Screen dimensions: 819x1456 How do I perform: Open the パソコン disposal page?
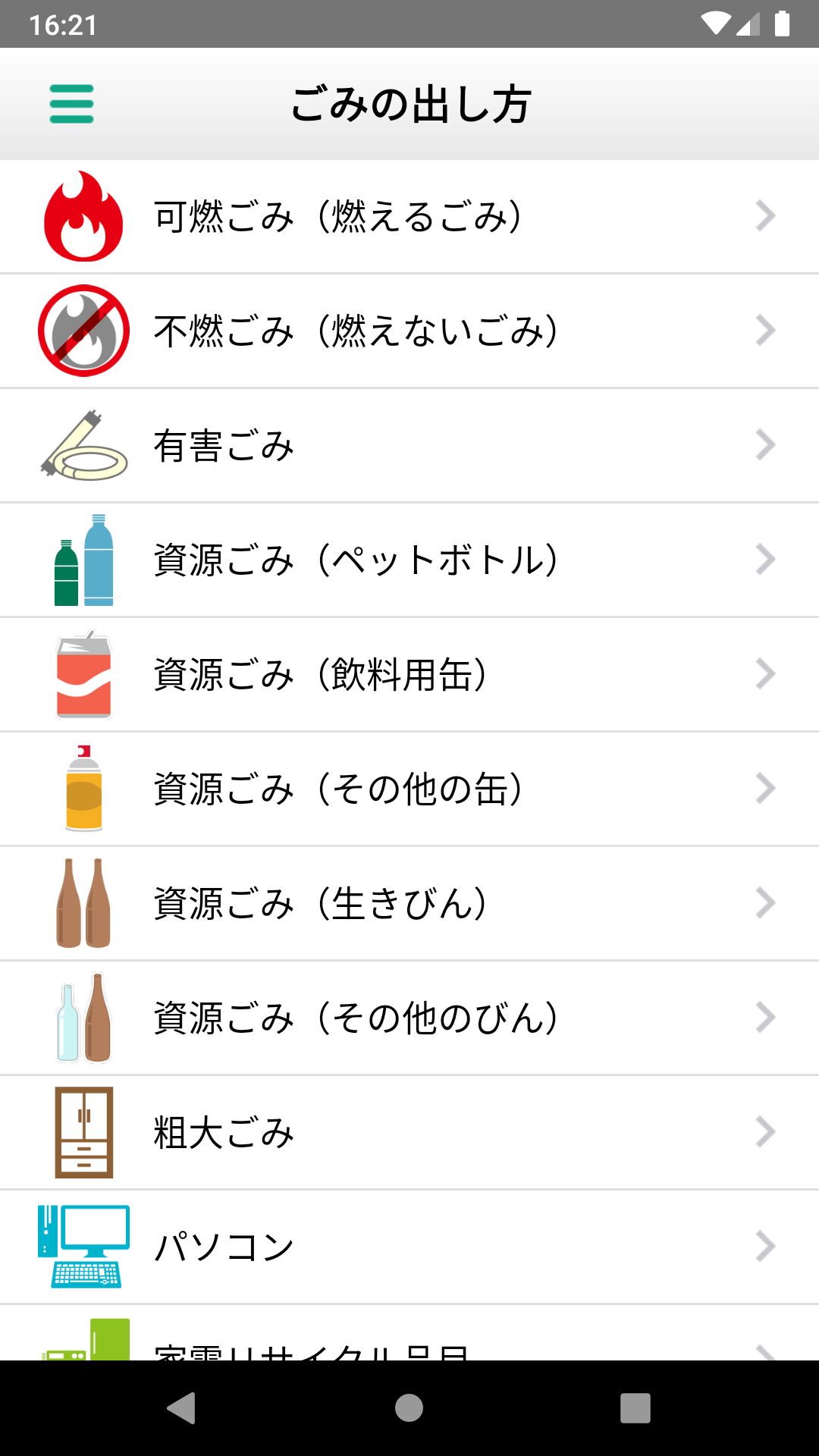(409, 1247)
